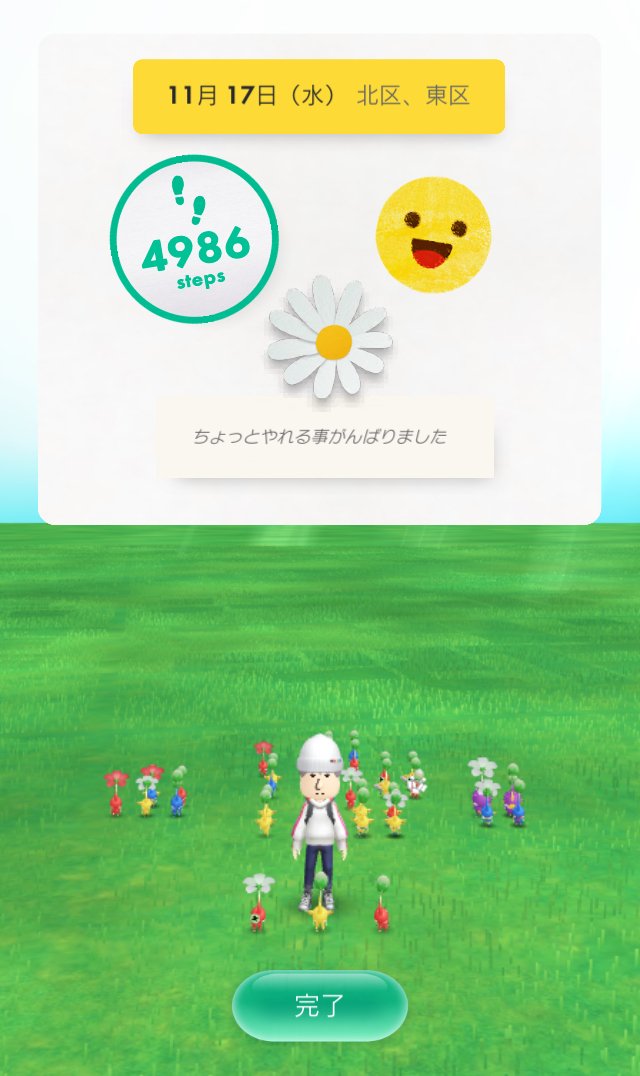Tap the 完了 button to finish
This screenshot has height=1076, width=640.
320,1006
